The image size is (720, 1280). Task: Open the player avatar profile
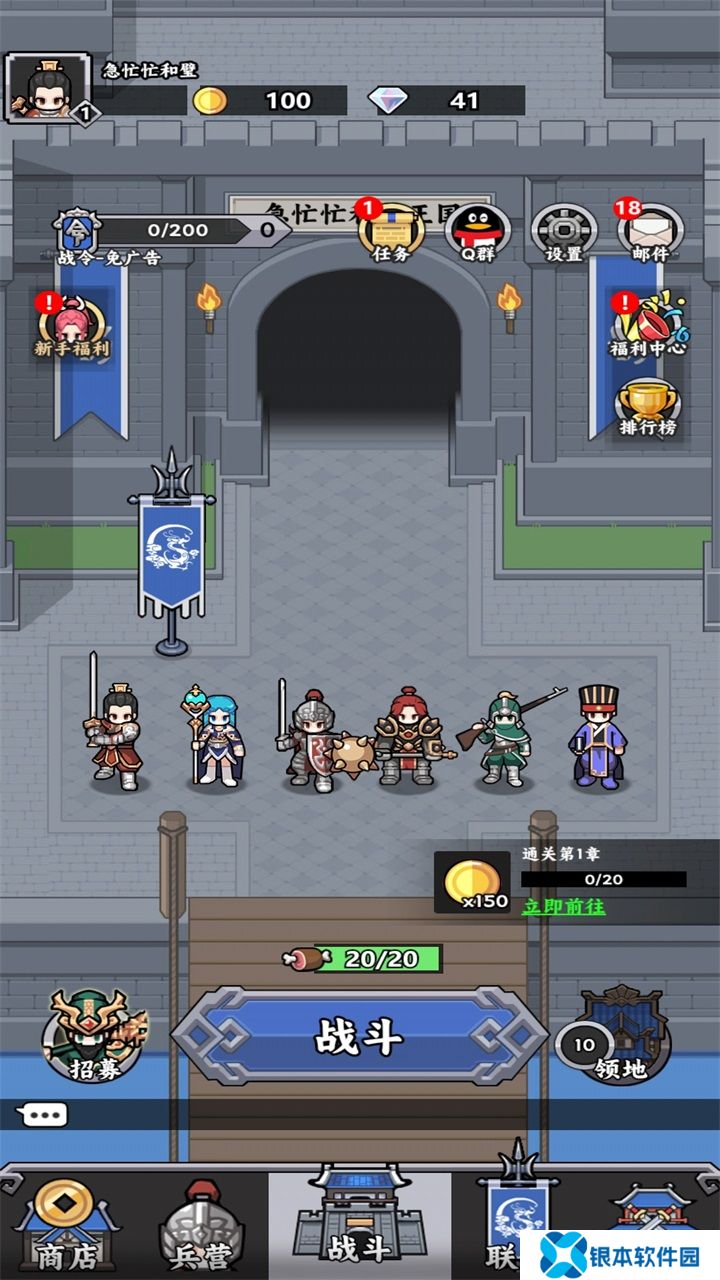click(x=48, y=88)
